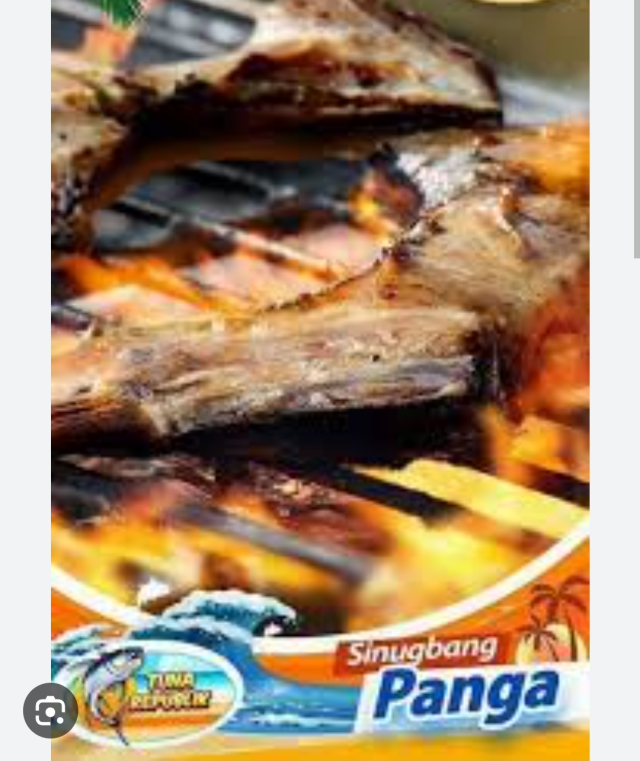Search this image with Google Lens
Screen dimensions: 640x761
(50, 711)
